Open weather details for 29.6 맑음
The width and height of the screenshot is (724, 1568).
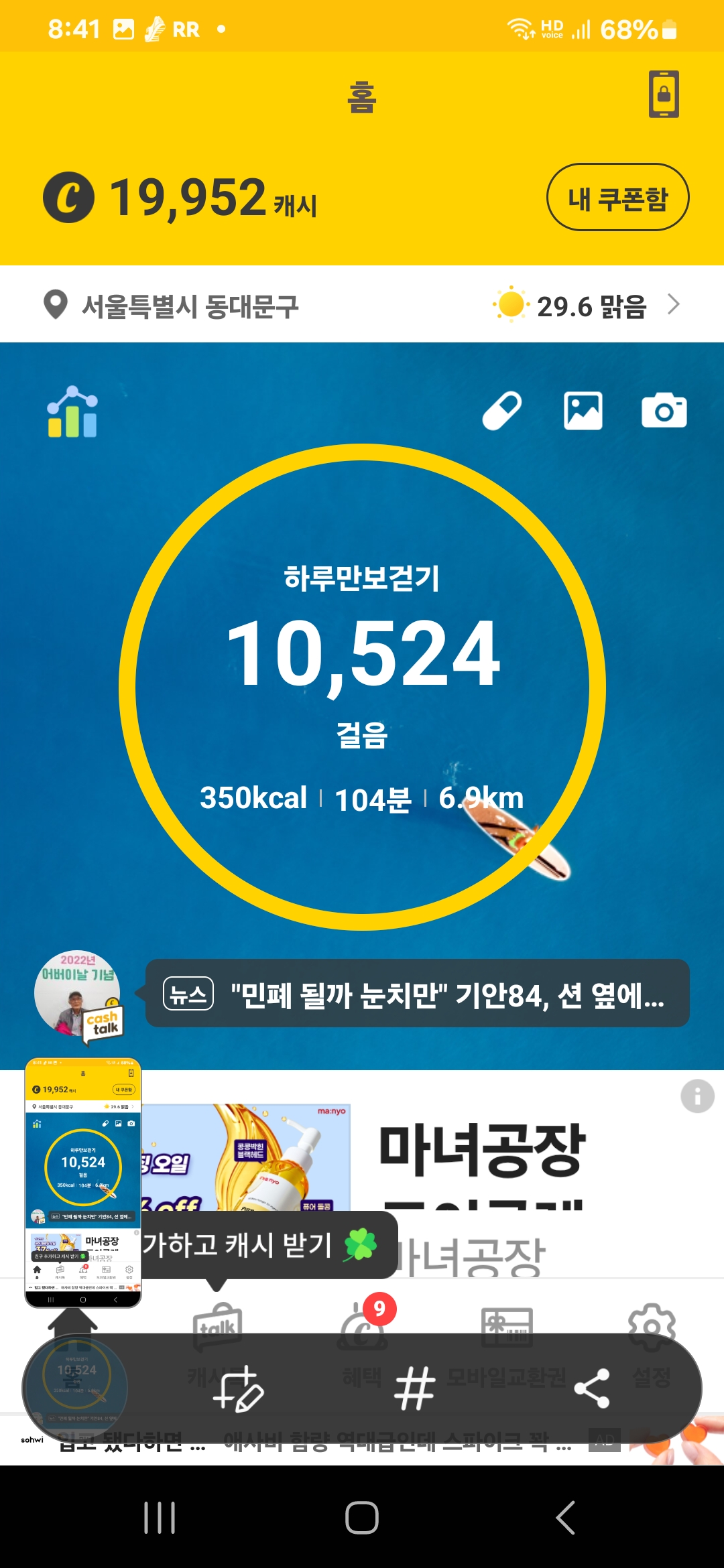tap(587, 306)
